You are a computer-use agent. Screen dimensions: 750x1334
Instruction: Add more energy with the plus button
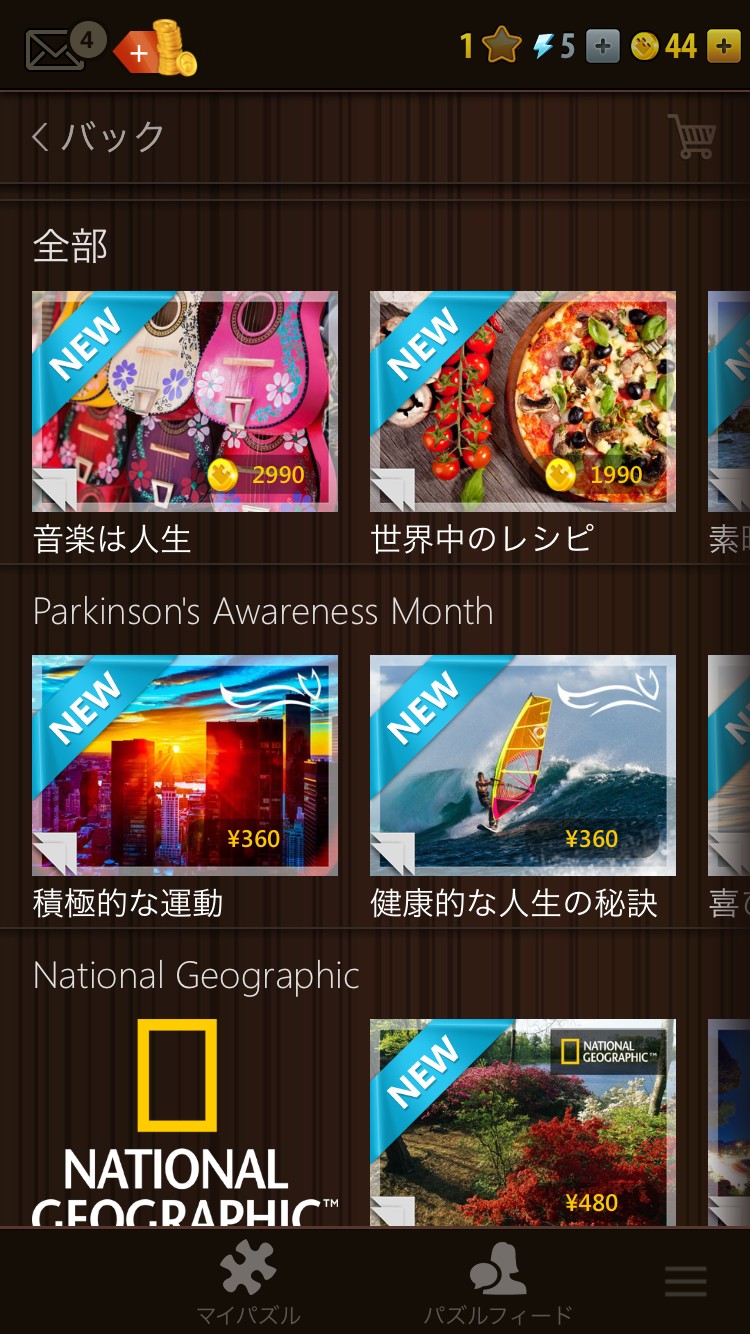[602, 46]
